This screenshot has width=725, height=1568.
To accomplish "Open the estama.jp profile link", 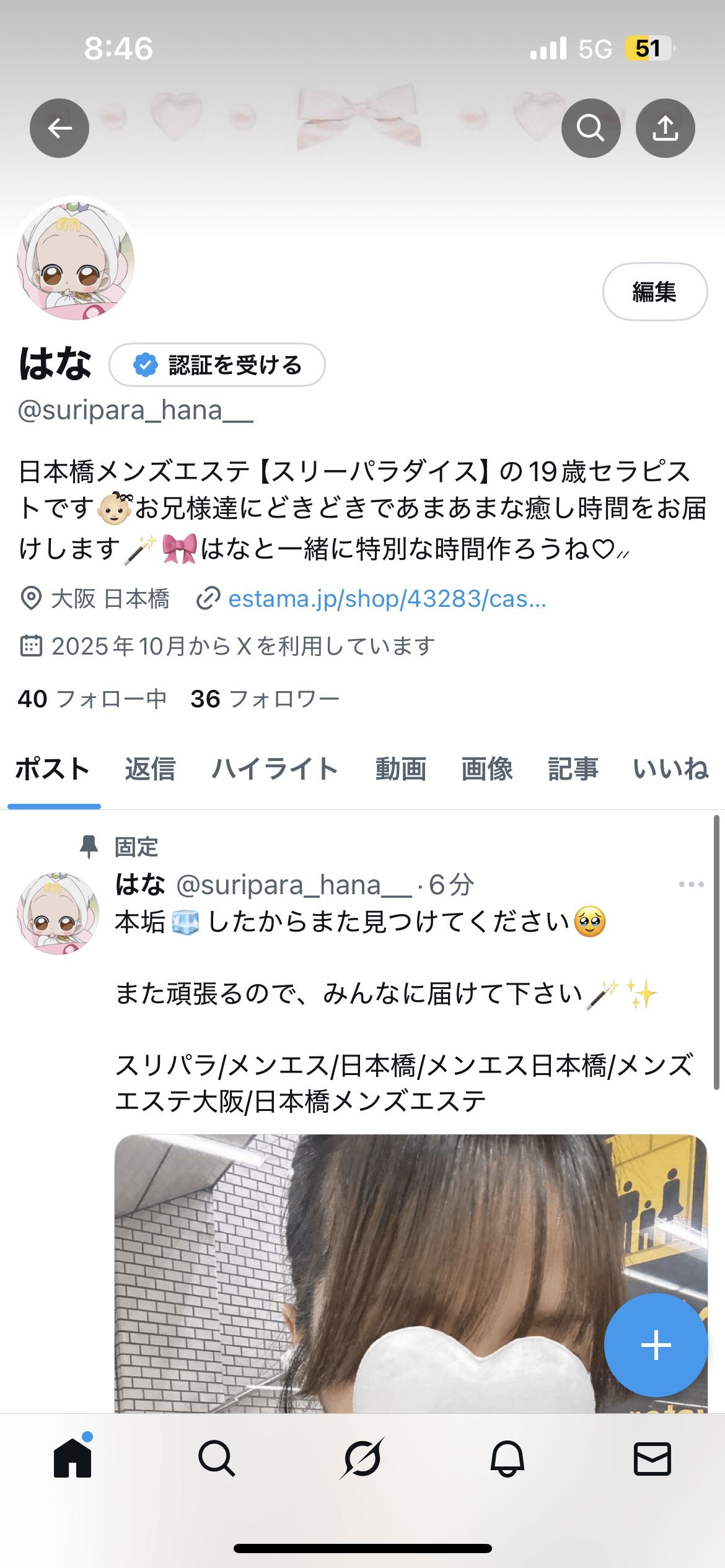I will tap(387, 599).
